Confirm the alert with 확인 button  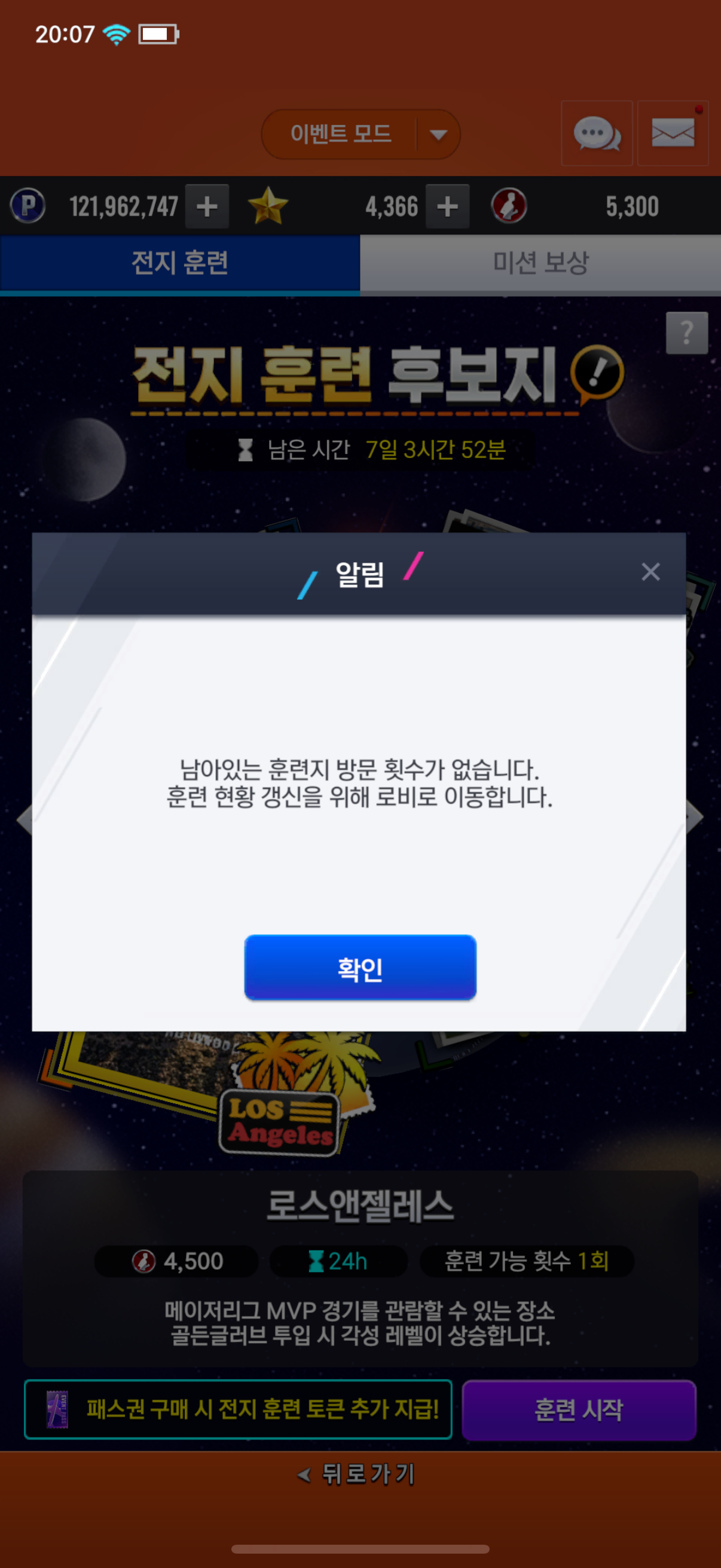(x=360, y=967)
